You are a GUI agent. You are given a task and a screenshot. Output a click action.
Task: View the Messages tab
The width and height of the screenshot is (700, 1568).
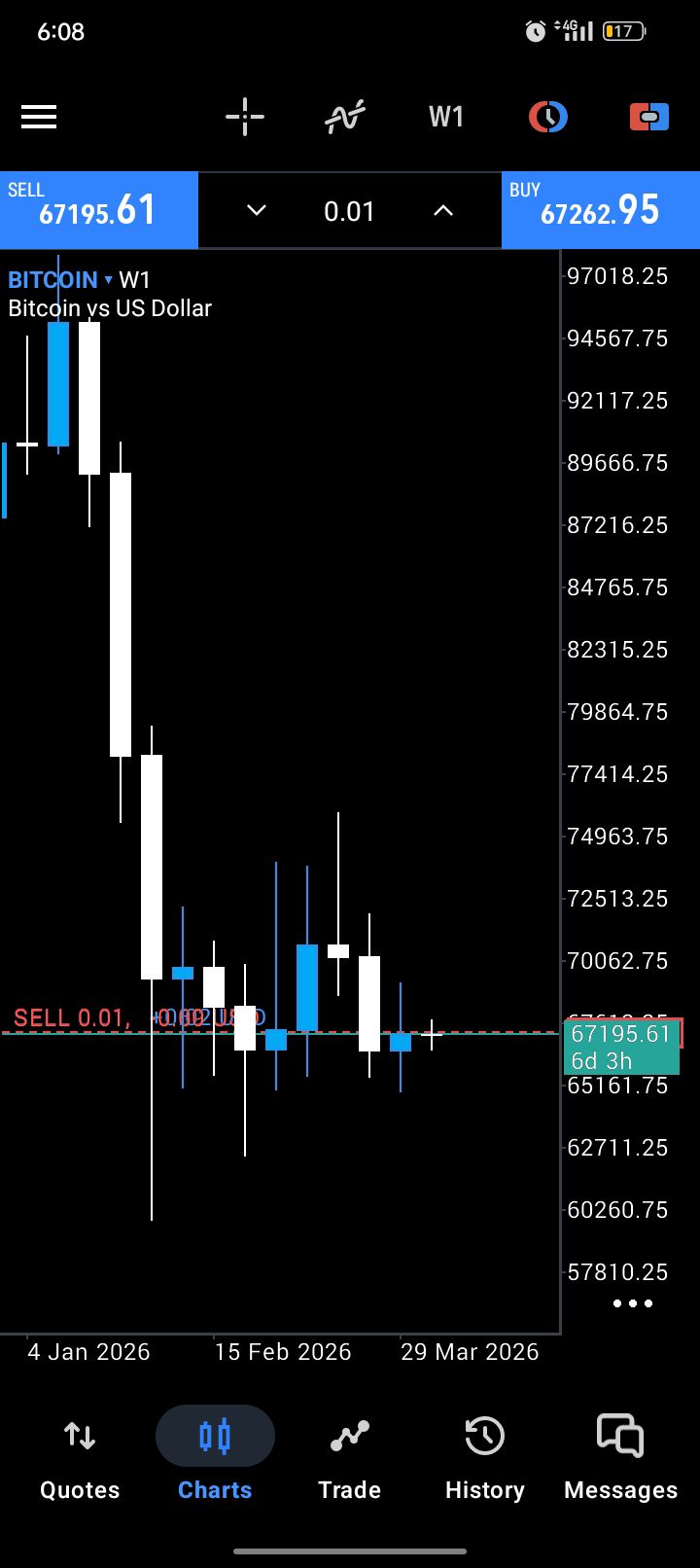620,1457
